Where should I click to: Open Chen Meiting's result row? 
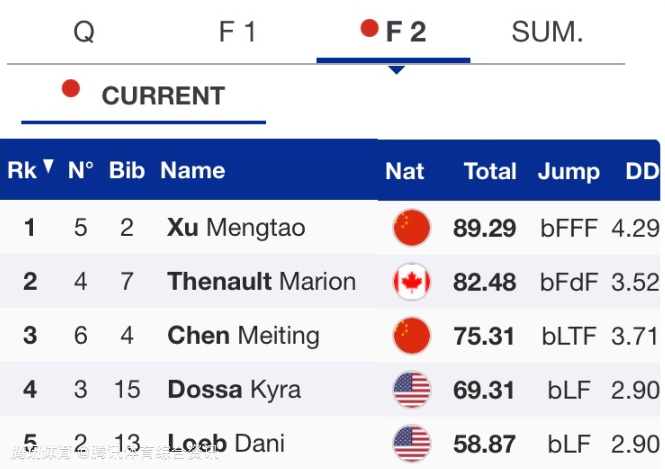pyautogui.click(x=243, y=336)
